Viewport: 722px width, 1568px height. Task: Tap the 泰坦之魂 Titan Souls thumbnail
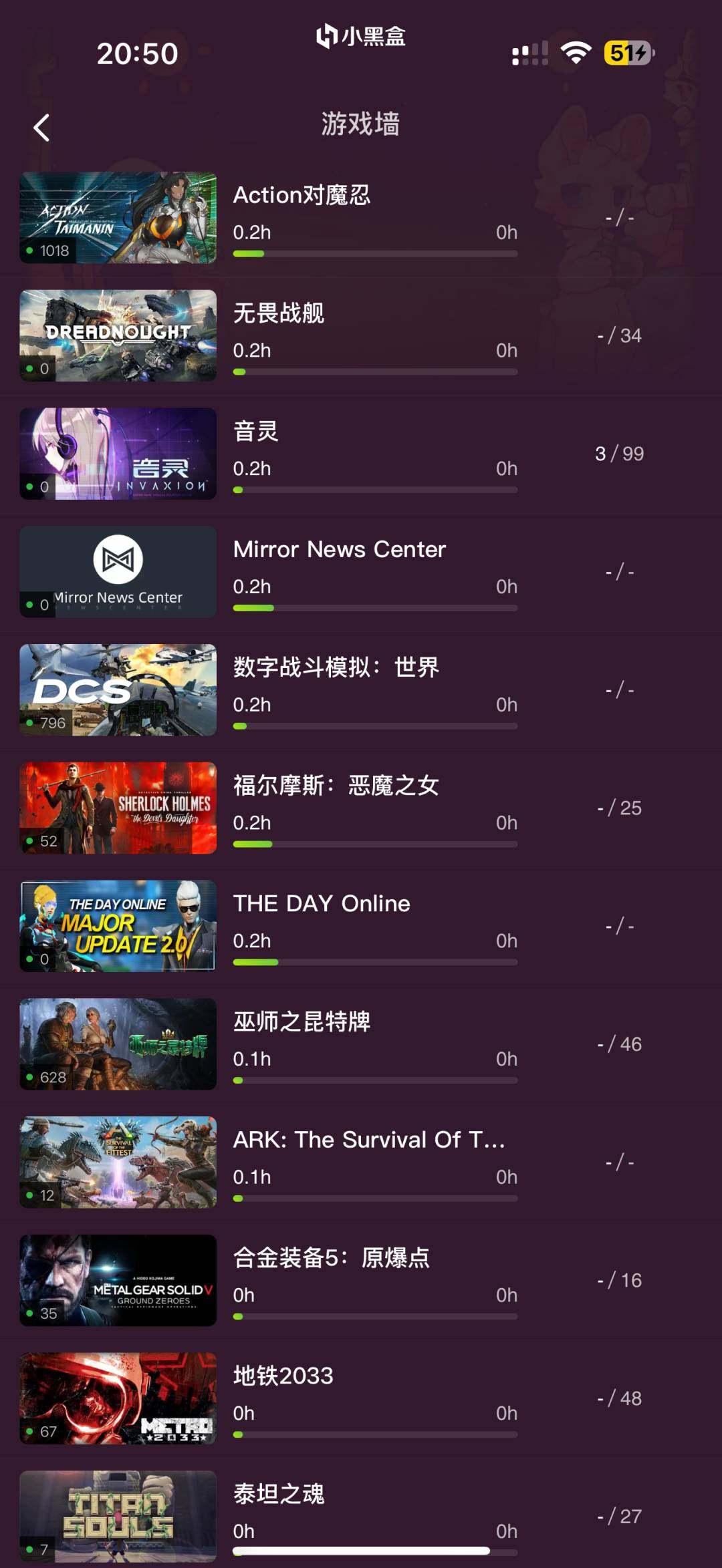pyautogui.click(x=118, y=1517)
